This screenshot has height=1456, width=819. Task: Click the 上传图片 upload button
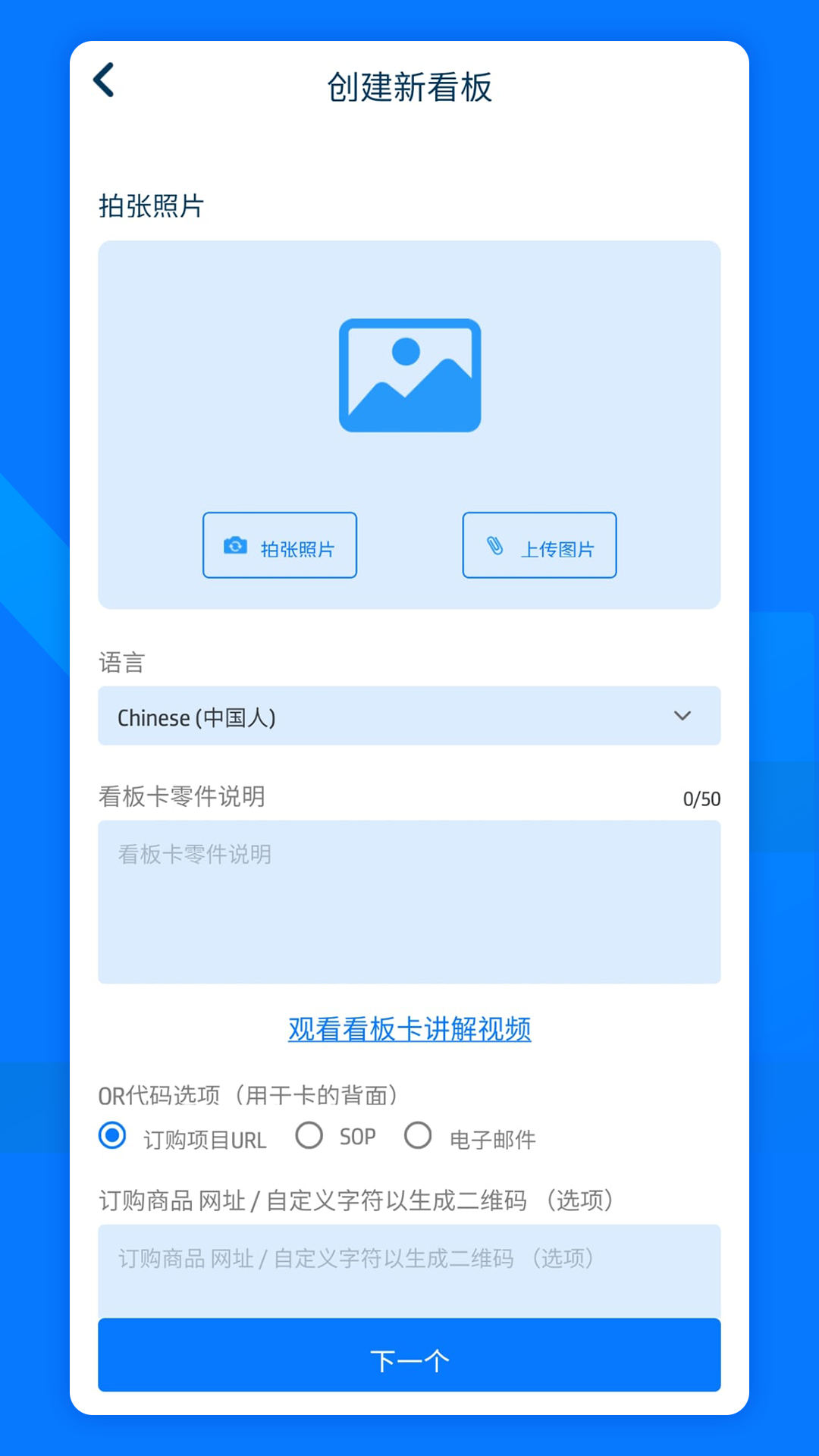click(x=539, y=544)
